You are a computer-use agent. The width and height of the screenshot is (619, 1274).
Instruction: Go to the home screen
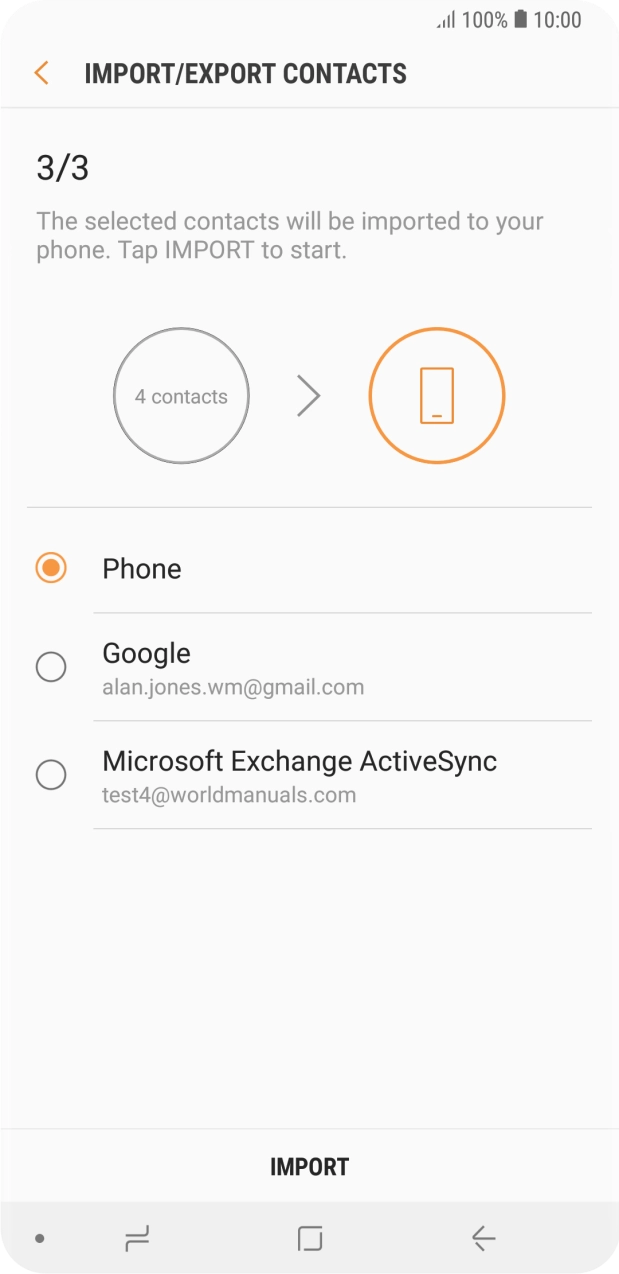tap(310, 1239)
